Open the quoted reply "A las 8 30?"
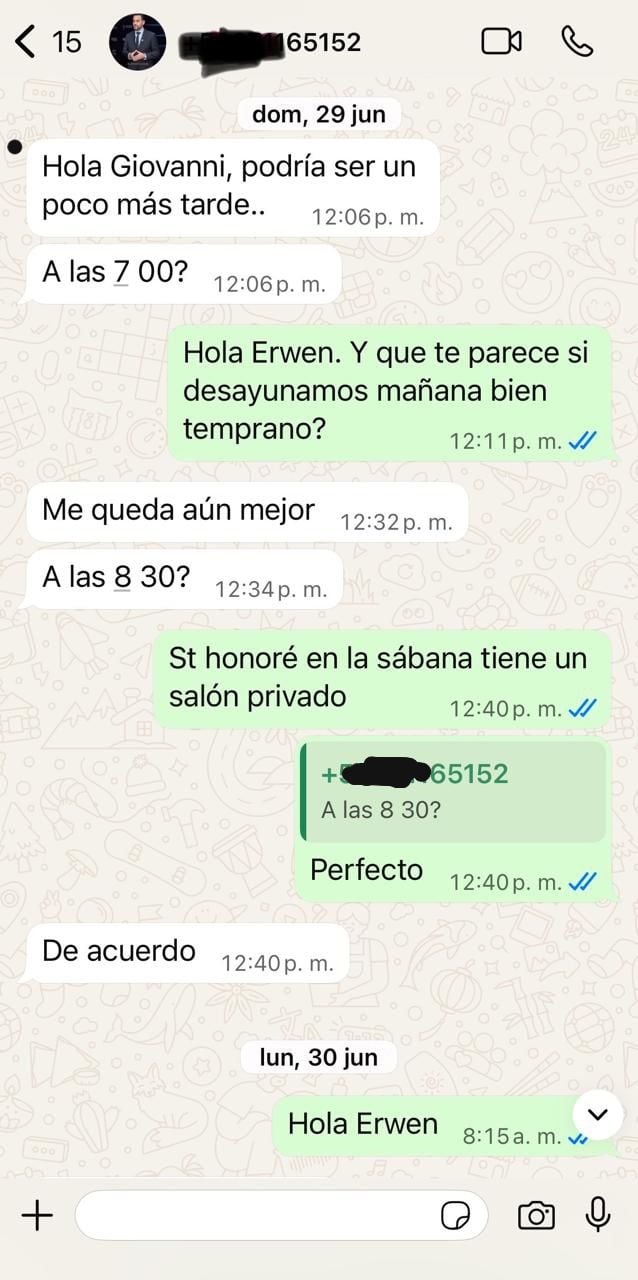This screenshot has width=638, height=1280. coord(454,791)
